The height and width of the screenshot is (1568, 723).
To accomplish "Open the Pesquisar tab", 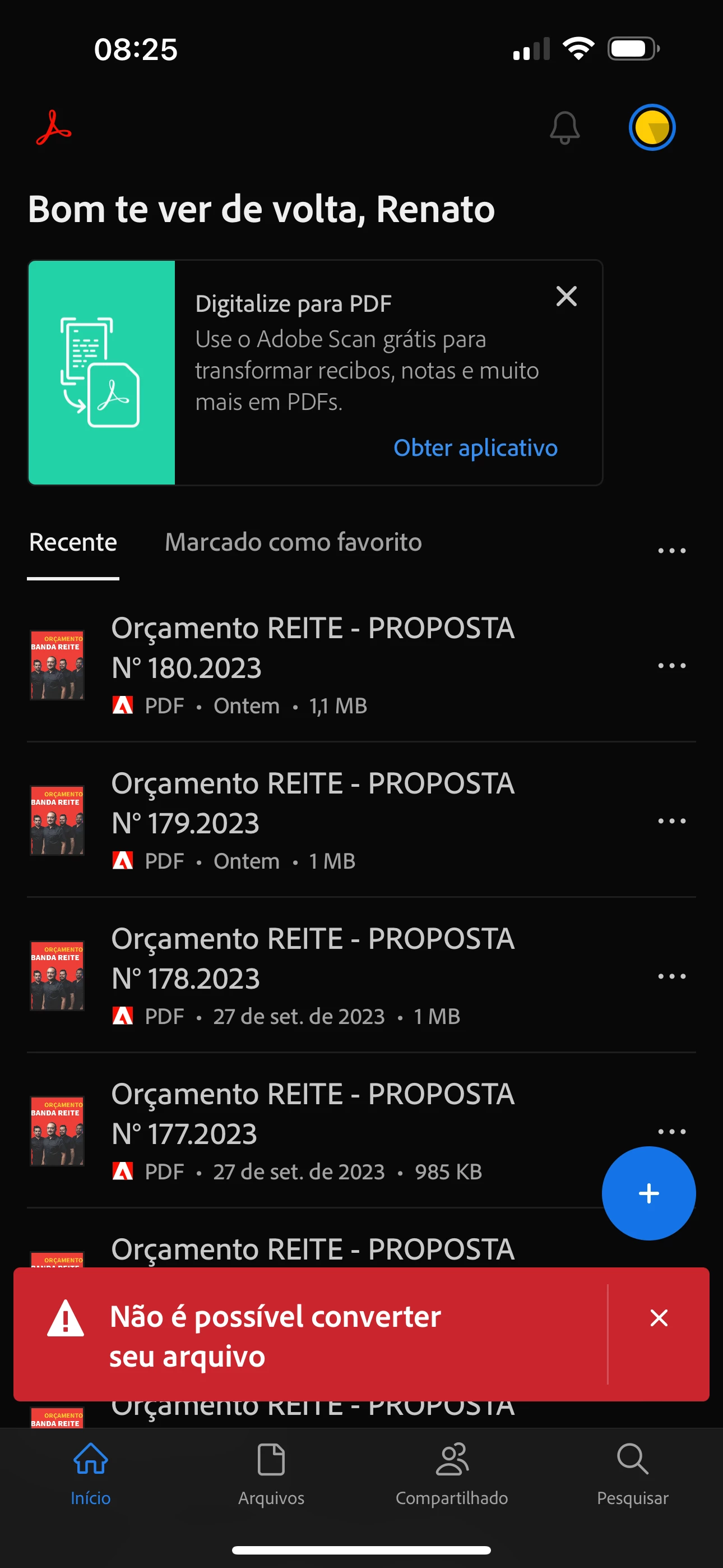I will point(632,1473).
